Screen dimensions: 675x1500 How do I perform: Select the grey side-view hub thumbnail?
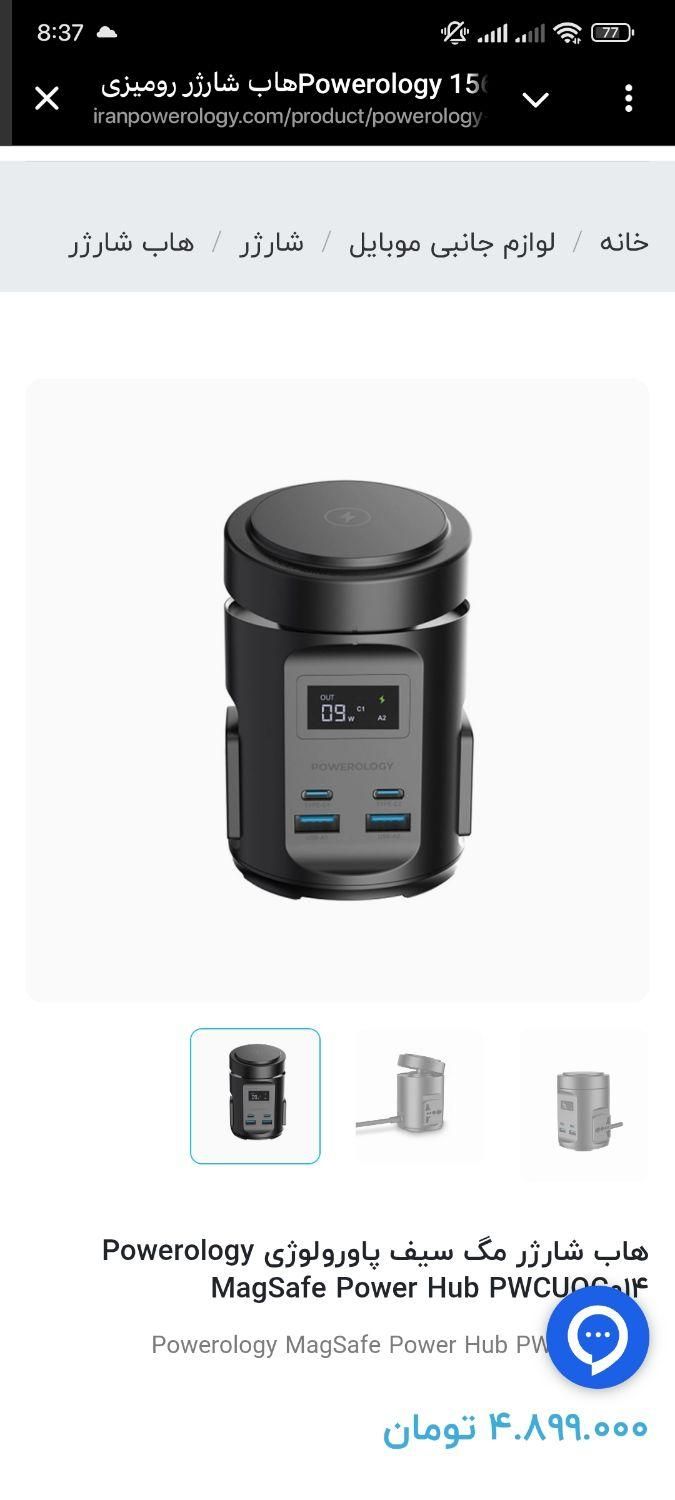click(584, 1106)
